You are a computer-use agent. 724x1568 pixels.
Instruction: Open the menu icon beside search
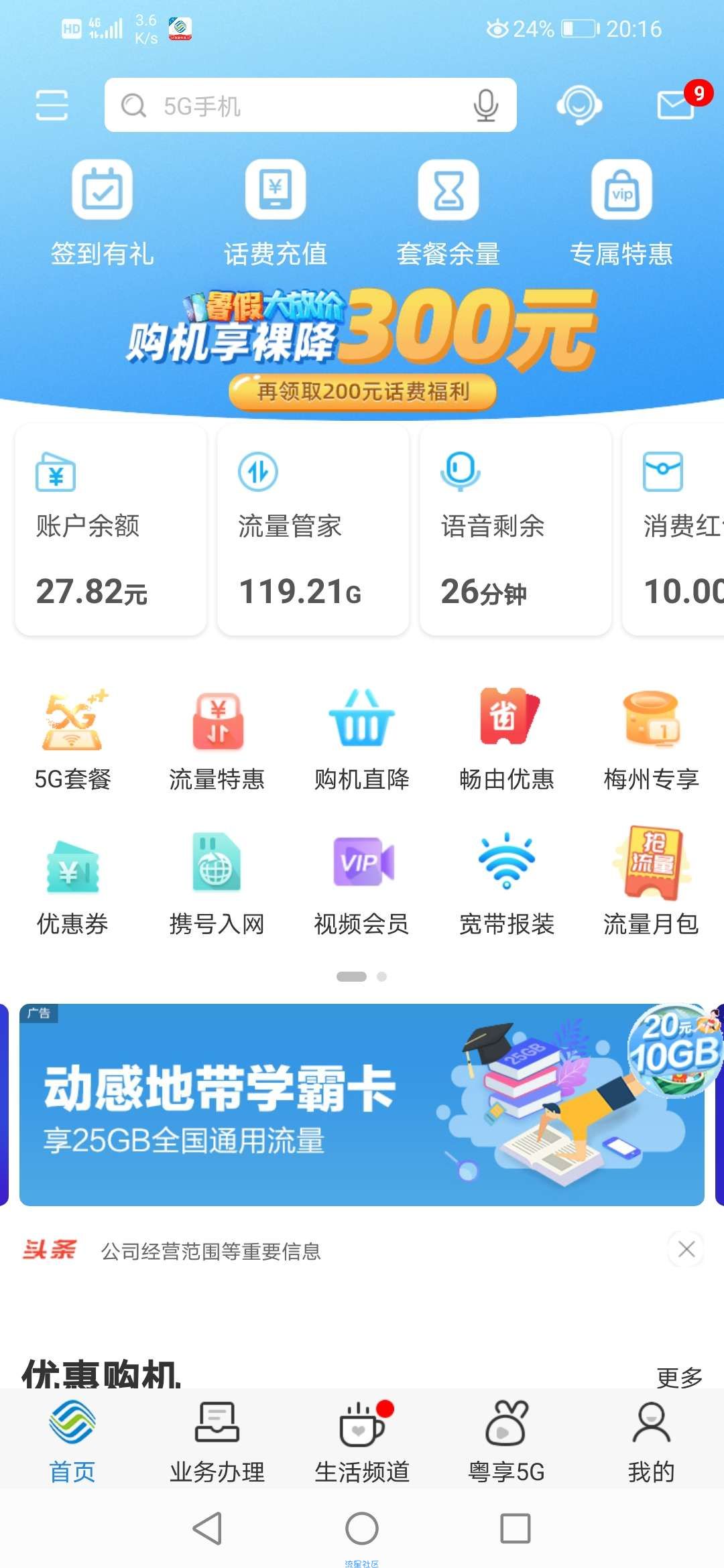coord(52,105)
